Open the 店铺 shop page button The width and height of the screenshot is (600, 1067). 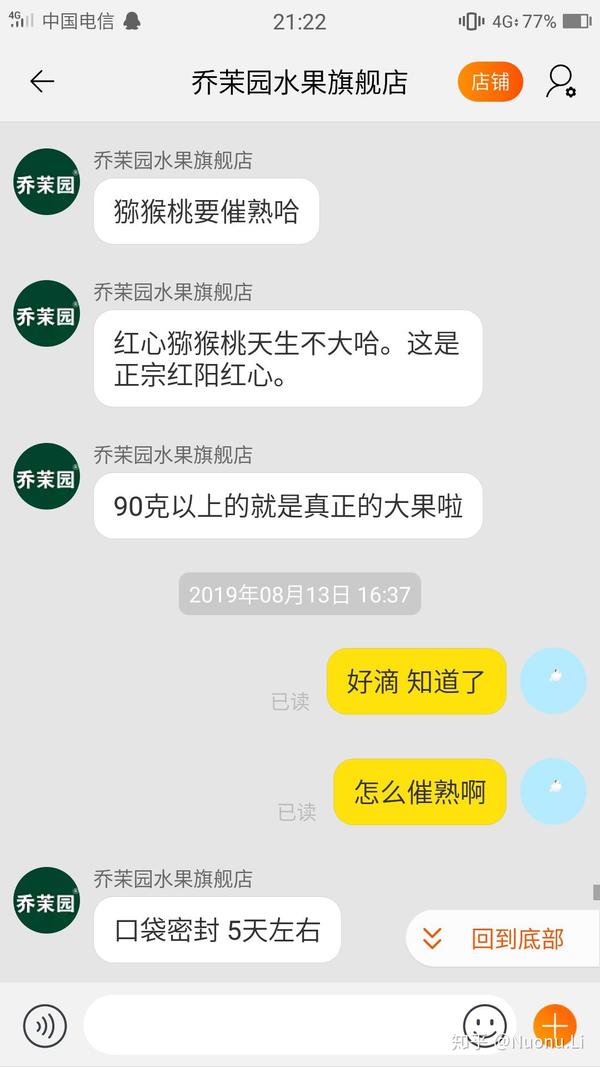pyautogui.click(x=490, y=82)
